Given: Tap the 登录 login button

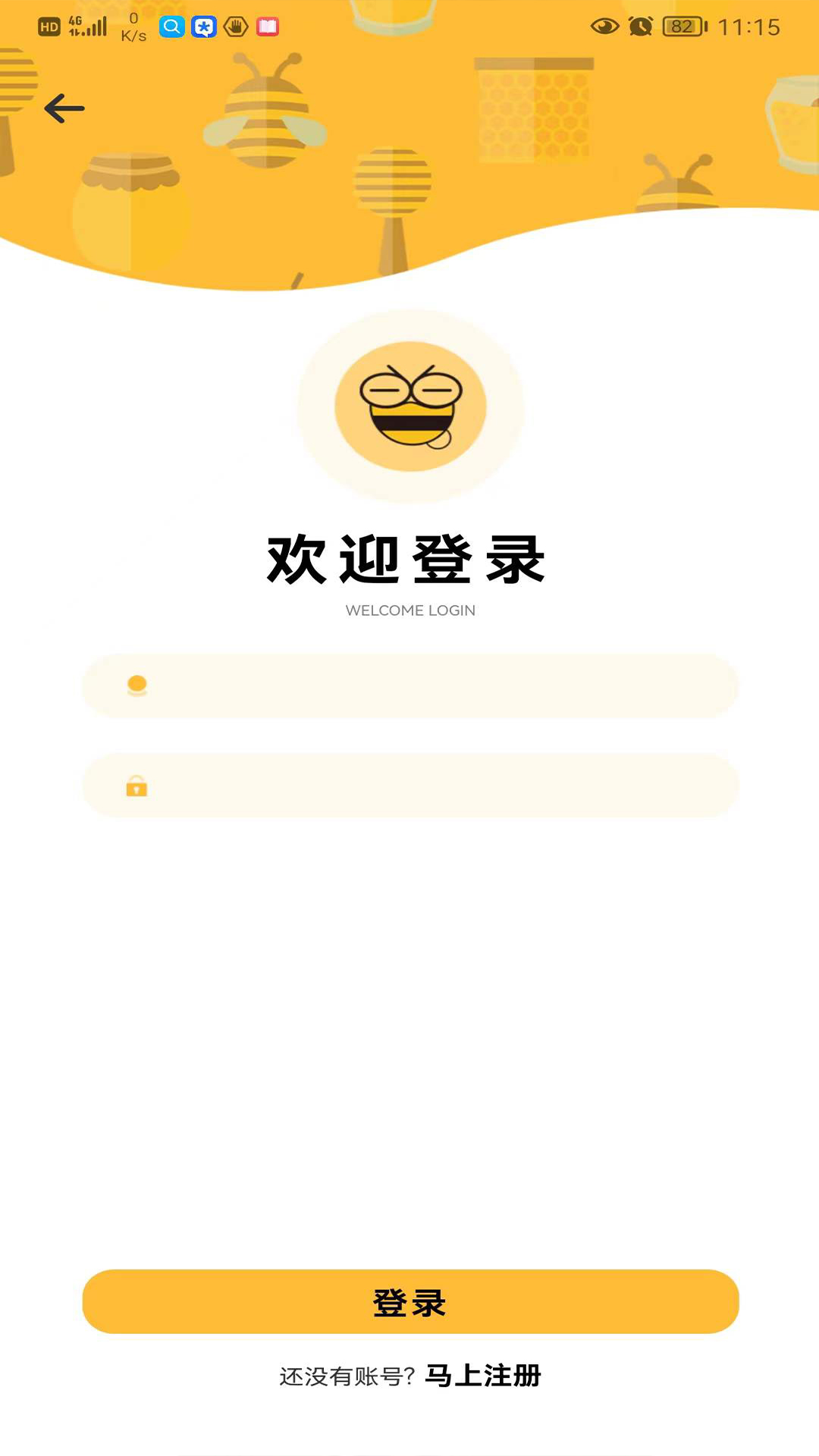Looking at the screenshot, I should tap(410, 1301).
